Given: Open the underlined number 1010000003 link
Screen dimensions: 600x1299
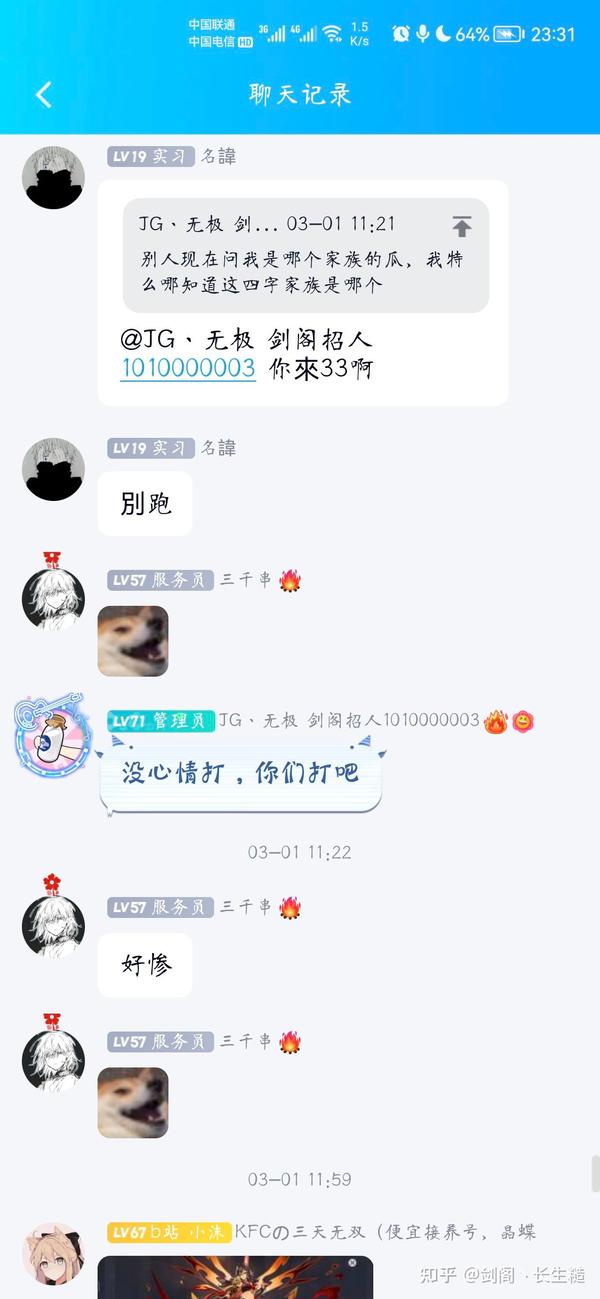Looking at the screenshot, I should [x=188, y=368].
